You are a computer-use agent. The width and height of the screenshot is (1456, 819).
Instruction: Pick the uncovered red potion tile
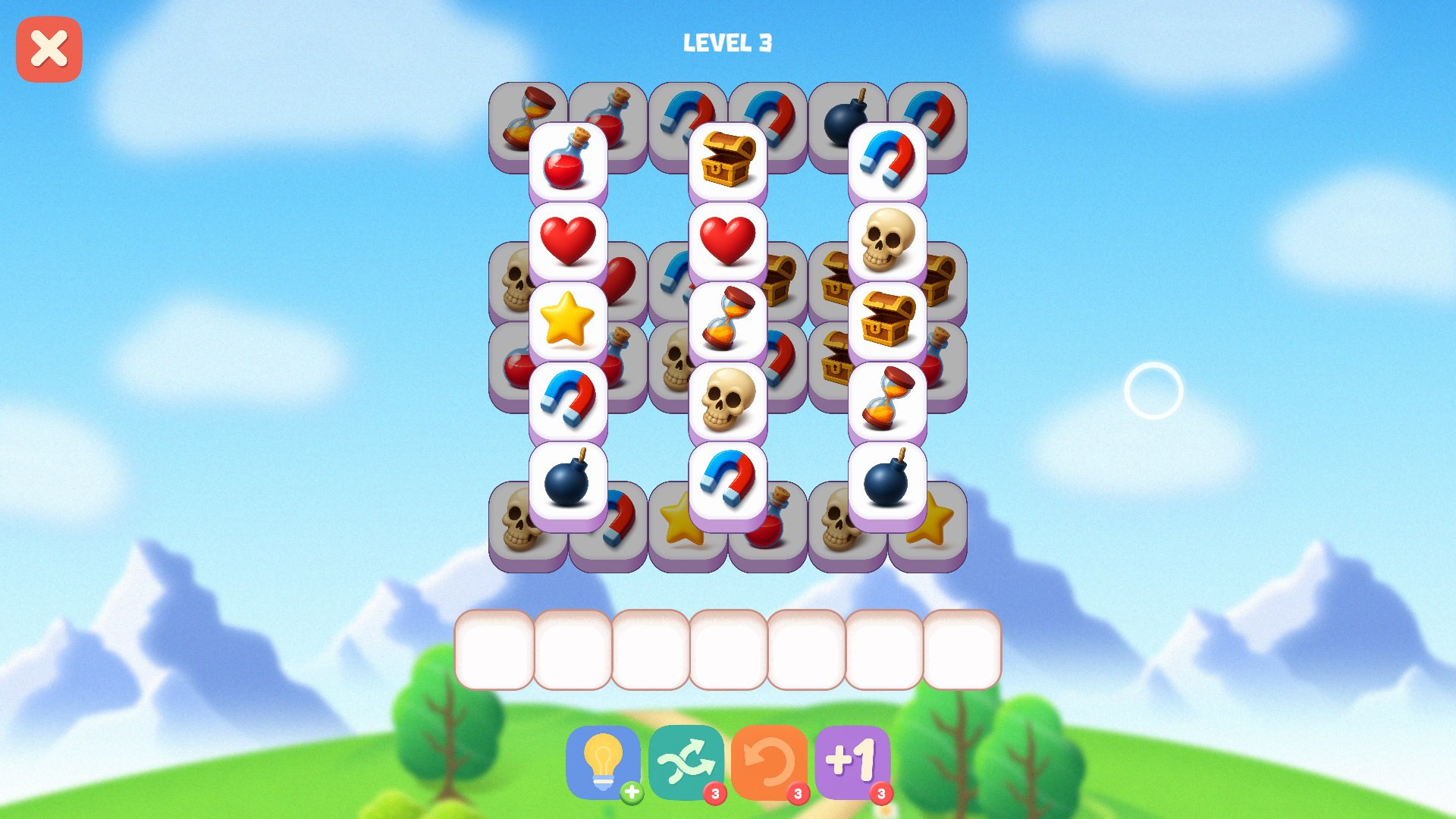tap(567, 160)
